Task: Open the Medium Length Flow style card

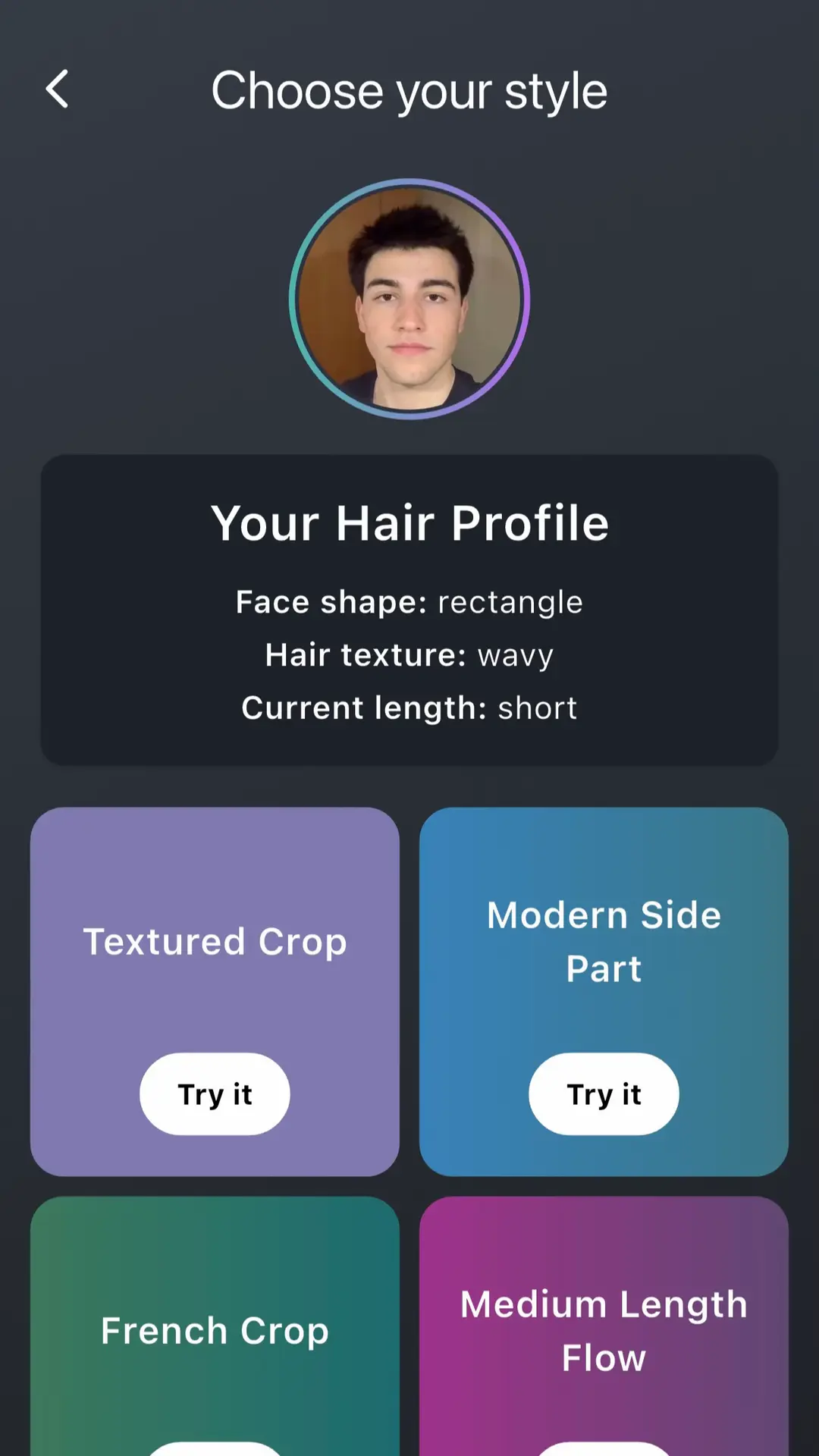Action: [x=604, y=1326]
